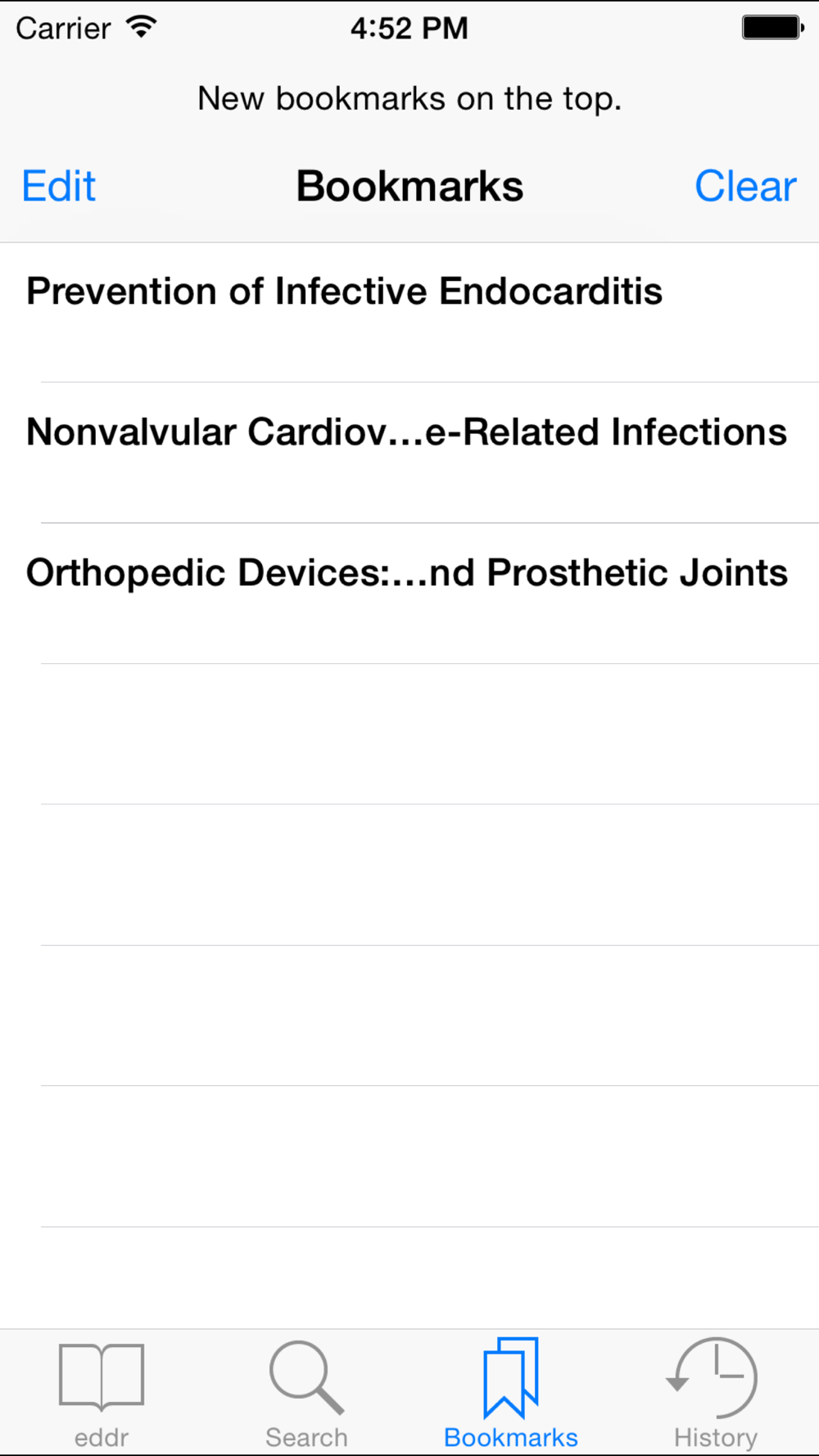819x1456 pixels.
Task: Tap Edit to modify bookmarks
Action: 59,187
